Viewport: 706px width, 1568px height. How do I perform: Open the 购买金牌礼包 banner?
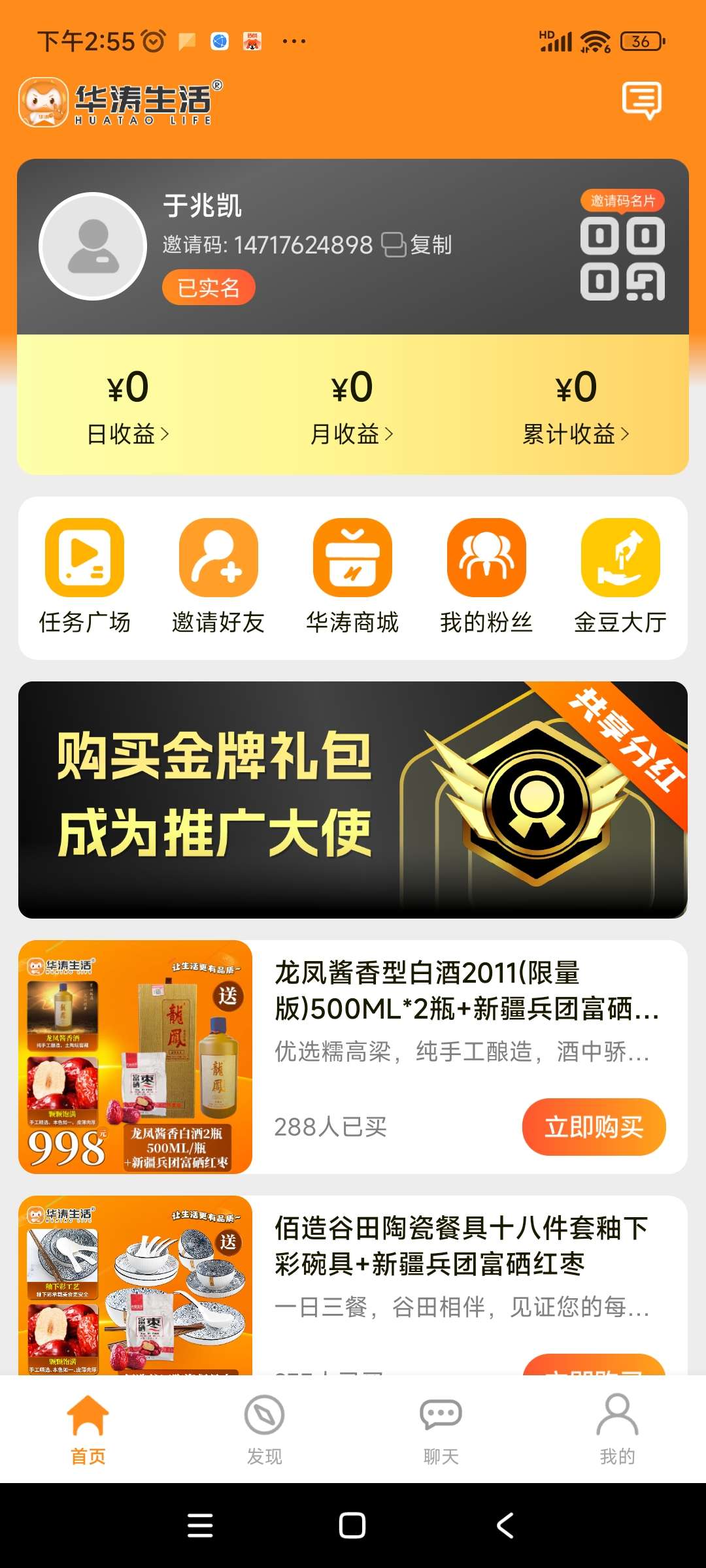(352, 800)
